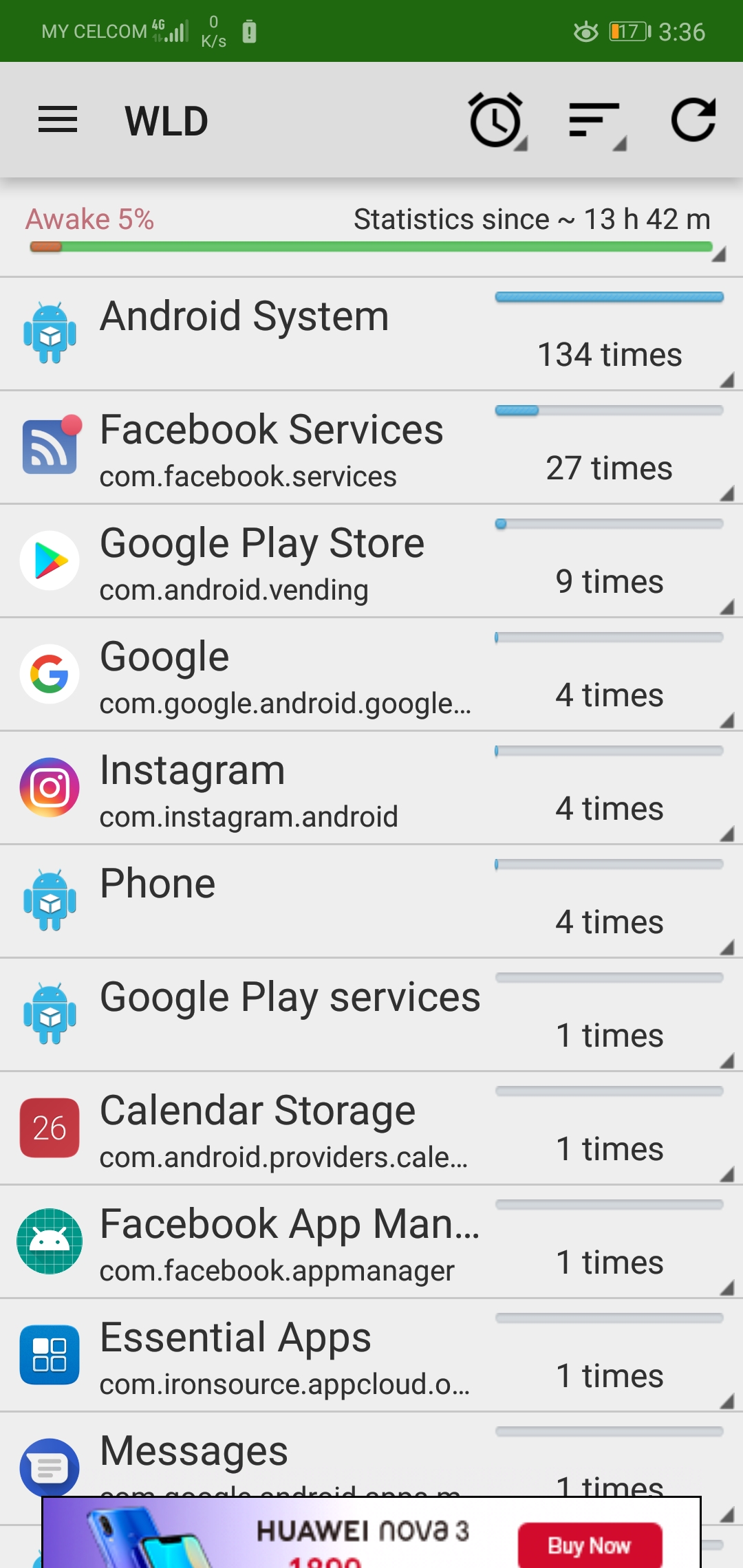Open the Essential Apps entry

(371, 1355)
